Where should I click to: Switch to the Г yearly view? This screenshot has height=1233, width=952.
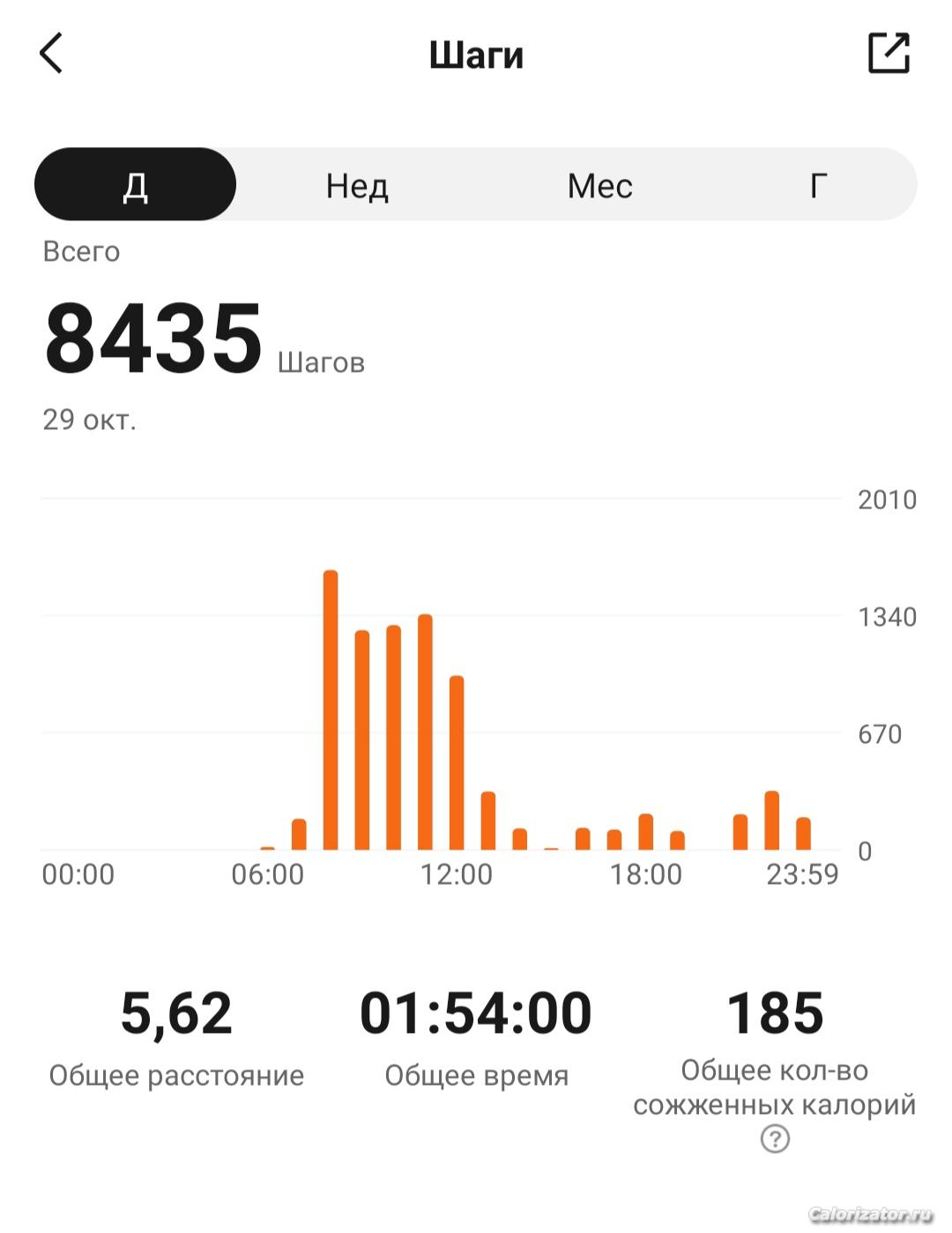tap(819, 186)
